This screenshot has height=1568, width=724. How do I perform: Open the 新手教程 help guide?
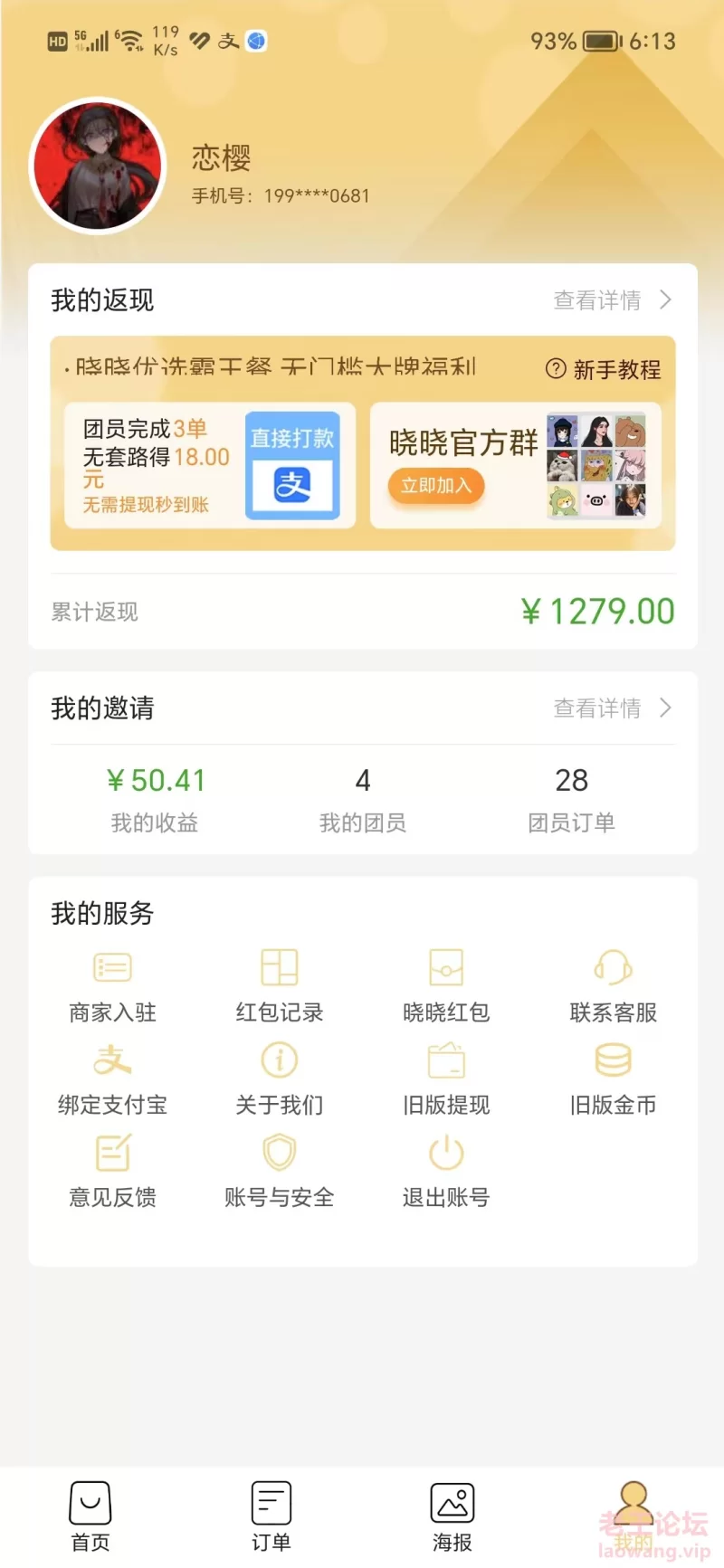603,369
